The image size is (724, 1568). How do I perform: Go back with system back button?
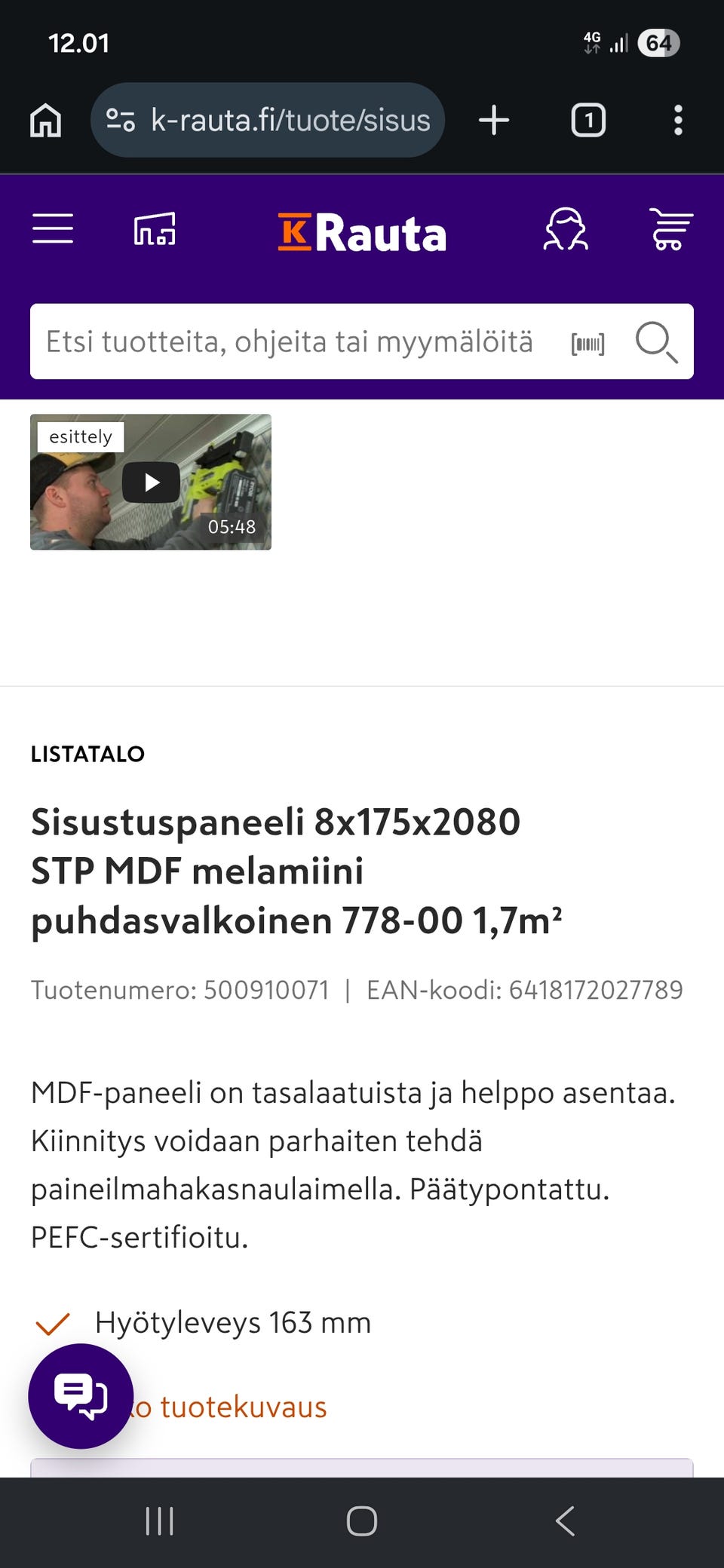(566, 1521)
